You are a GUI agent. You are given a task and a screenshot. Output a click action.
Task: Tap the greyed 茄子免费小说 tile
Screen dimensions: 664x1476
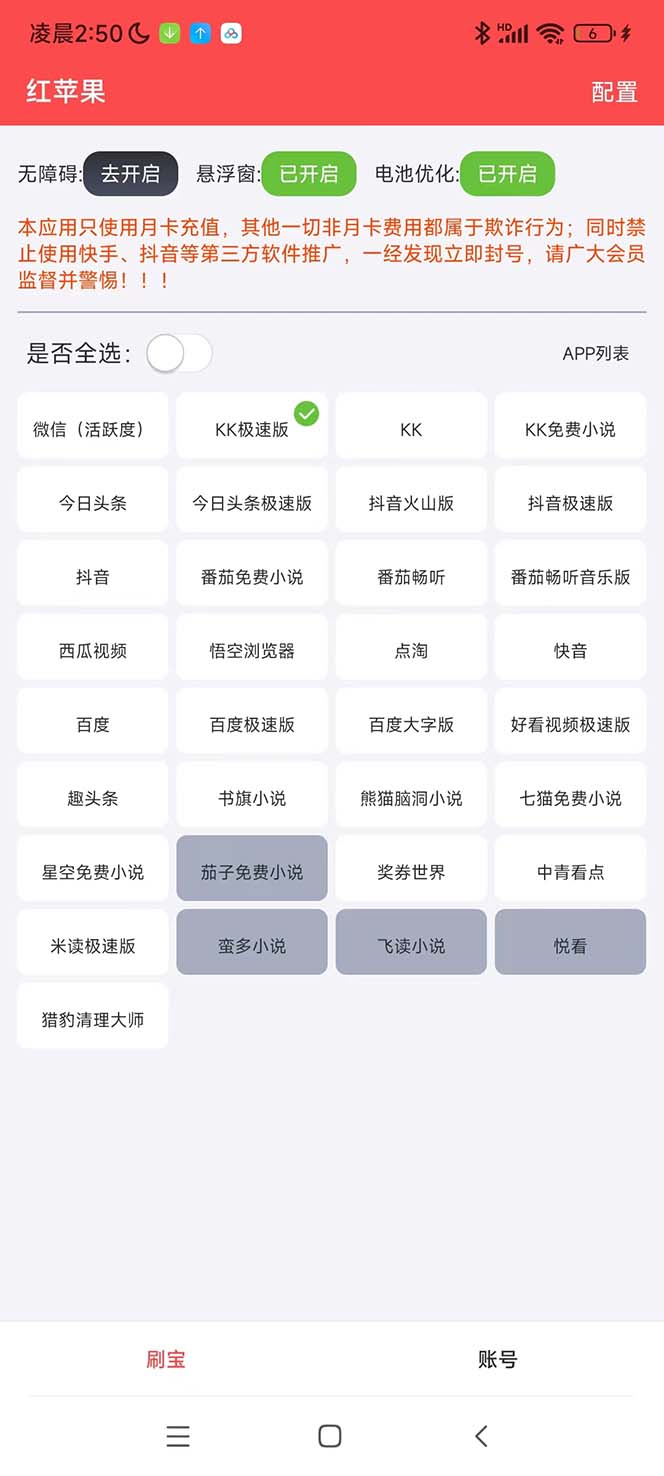pyautogui.click(x=252, y=872)
